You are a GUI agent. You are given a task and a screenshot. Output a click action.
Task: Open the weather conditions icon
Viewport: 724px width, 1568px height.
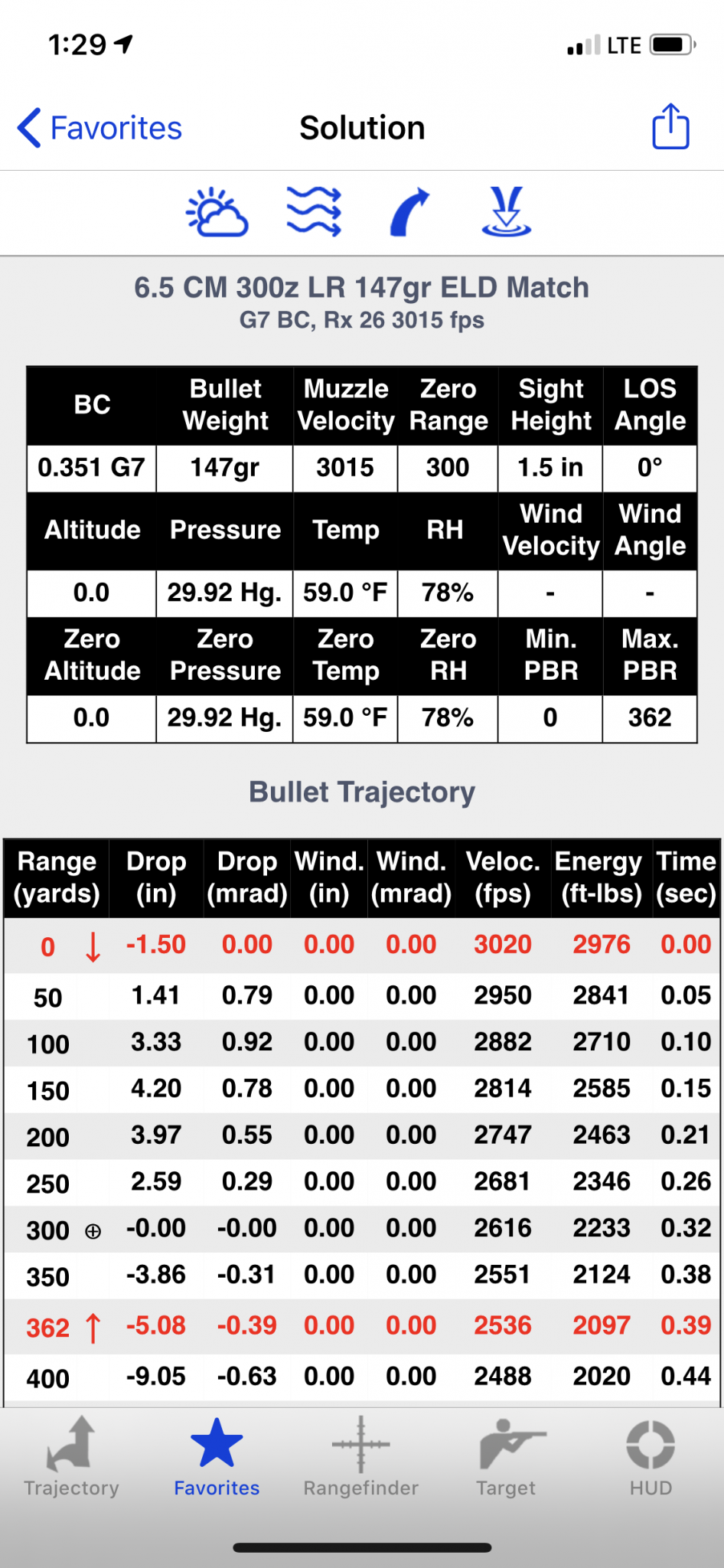tap(217, 212)
